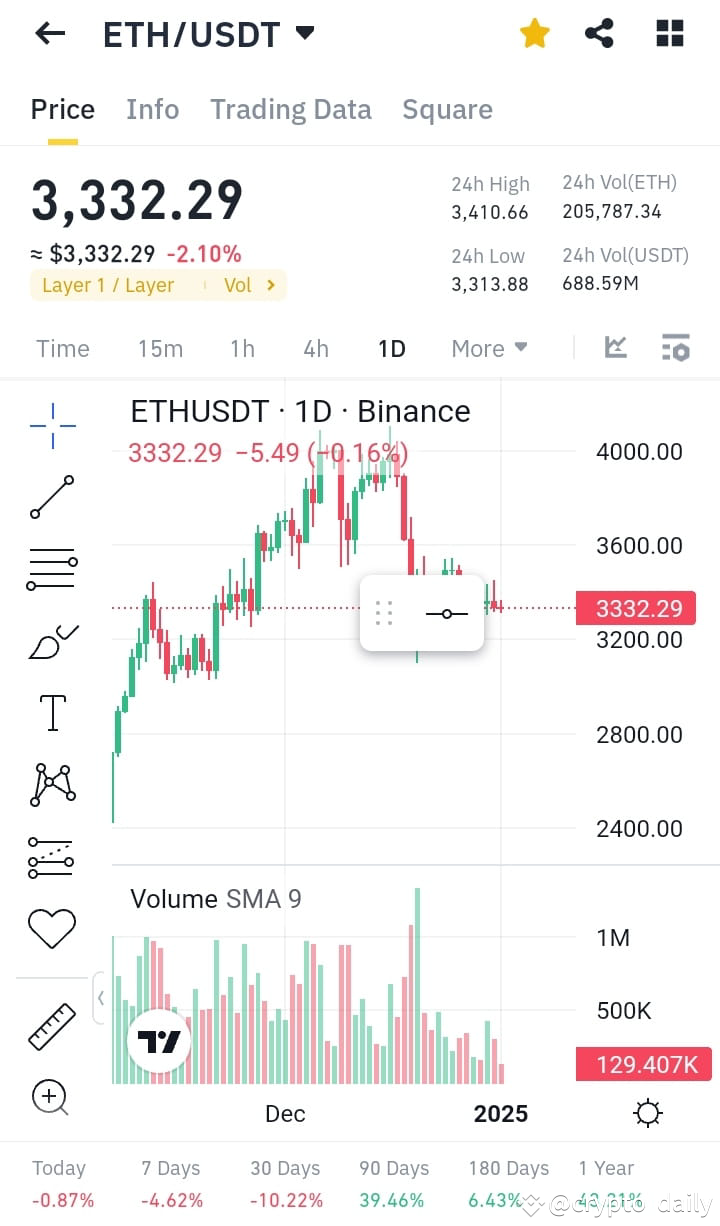
Task: Select the zoom-in magnifier tool
Action: [50, 1098]
